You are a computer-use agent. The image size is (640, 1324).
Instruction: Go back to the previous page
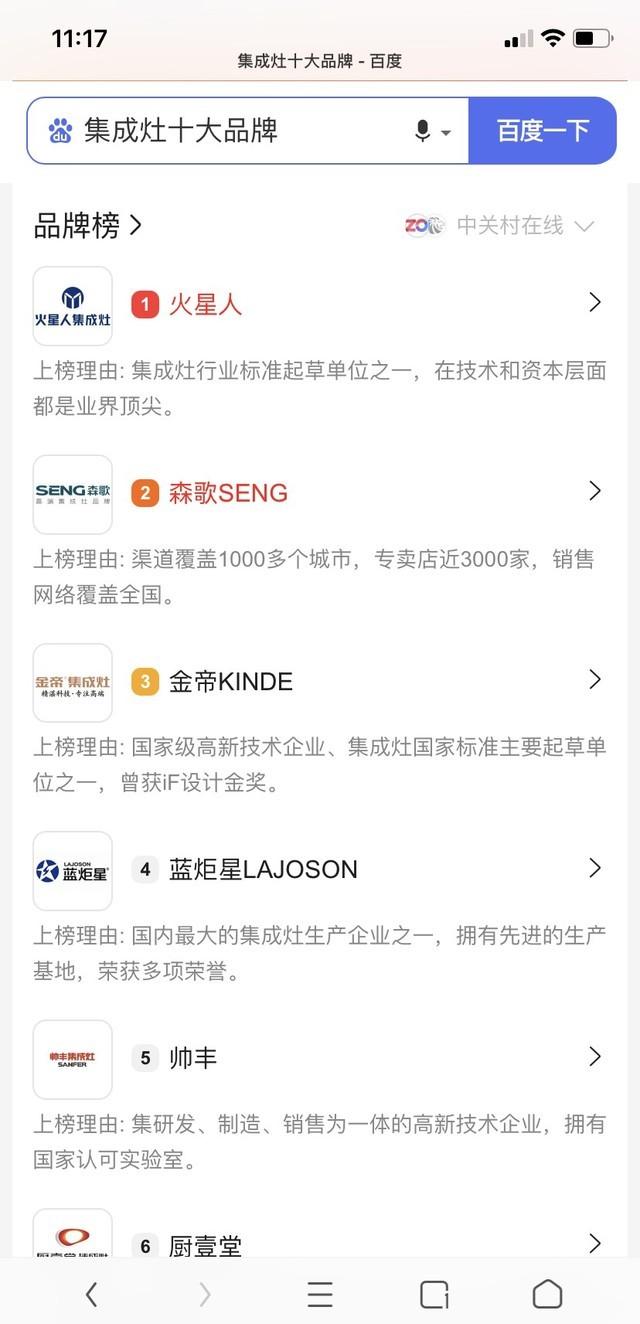tap(91, 1294)
